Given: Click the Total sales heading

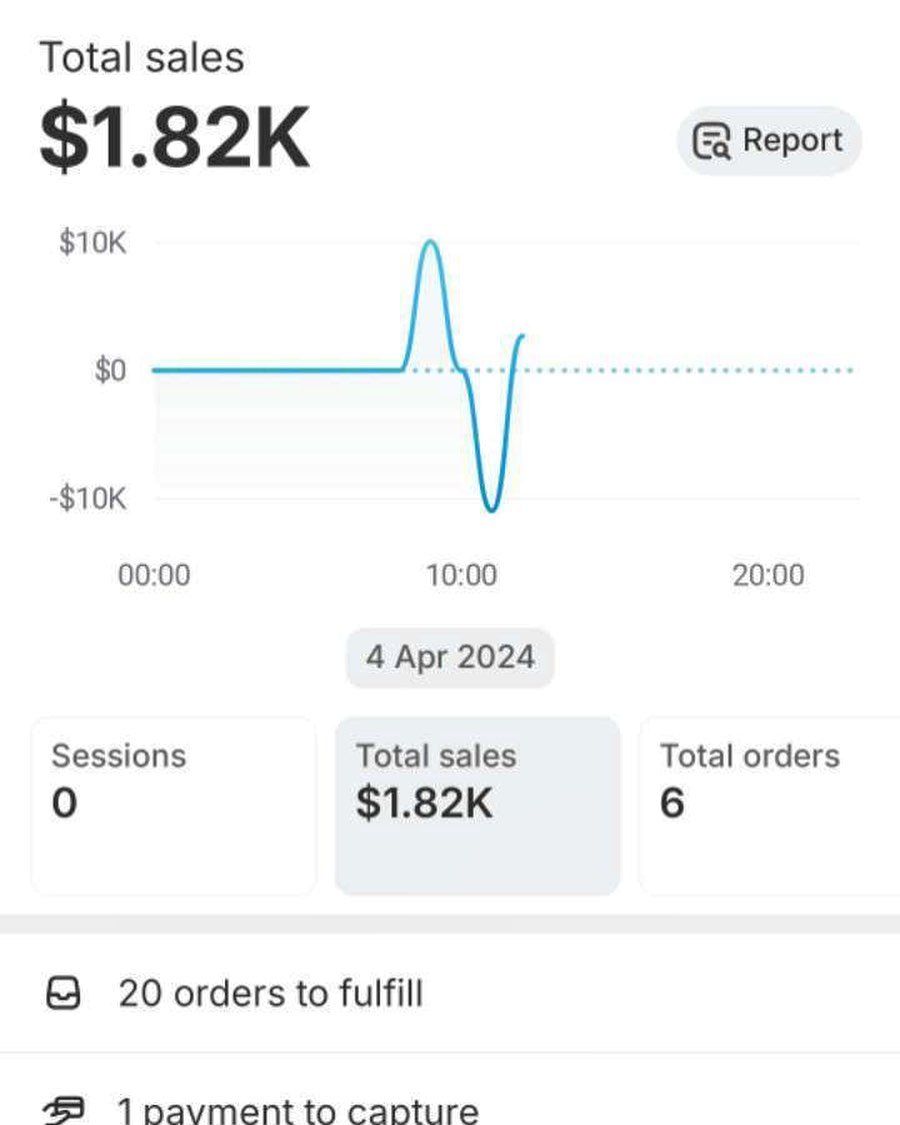Looking at the screenshot, I should coord(141,57).
